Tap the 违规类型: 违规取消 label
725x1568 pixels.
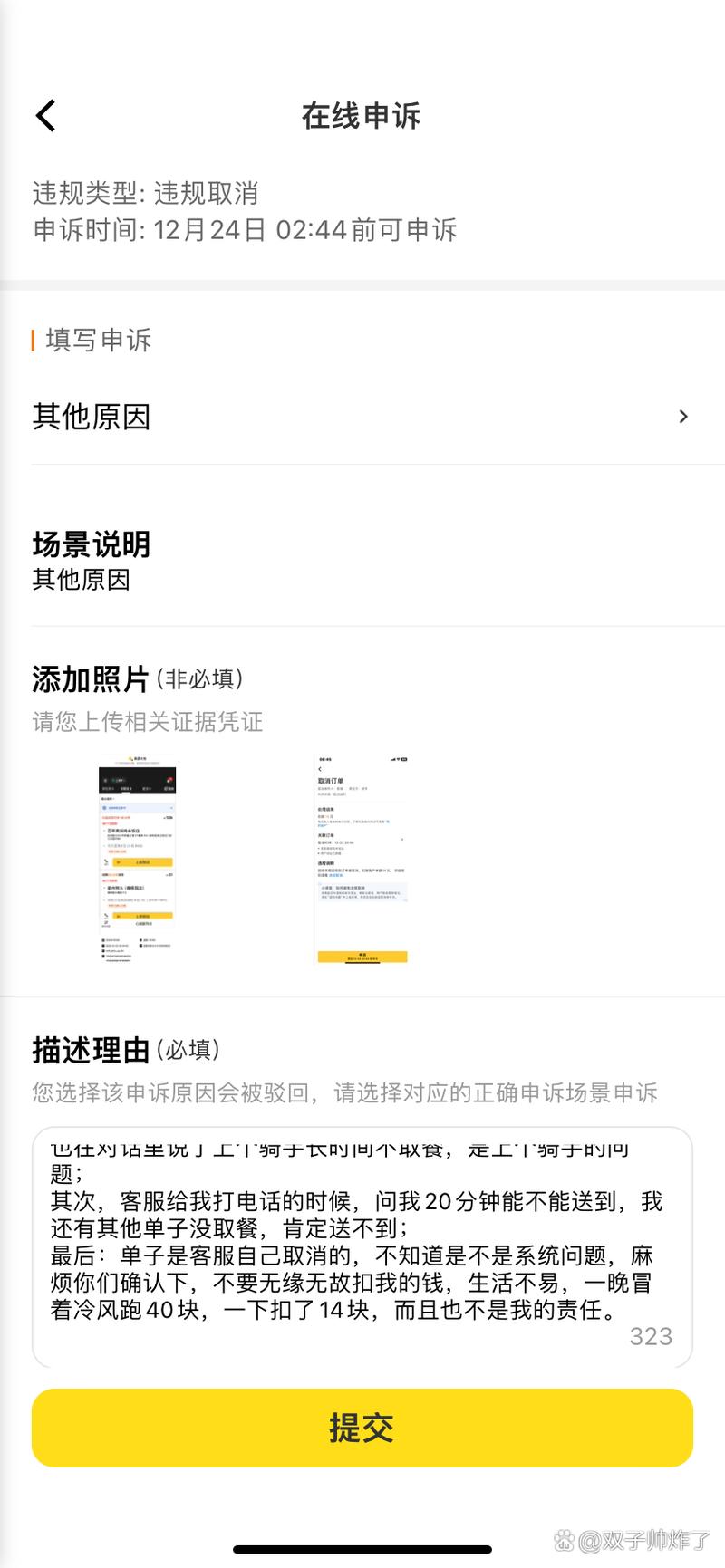[145, 193]
